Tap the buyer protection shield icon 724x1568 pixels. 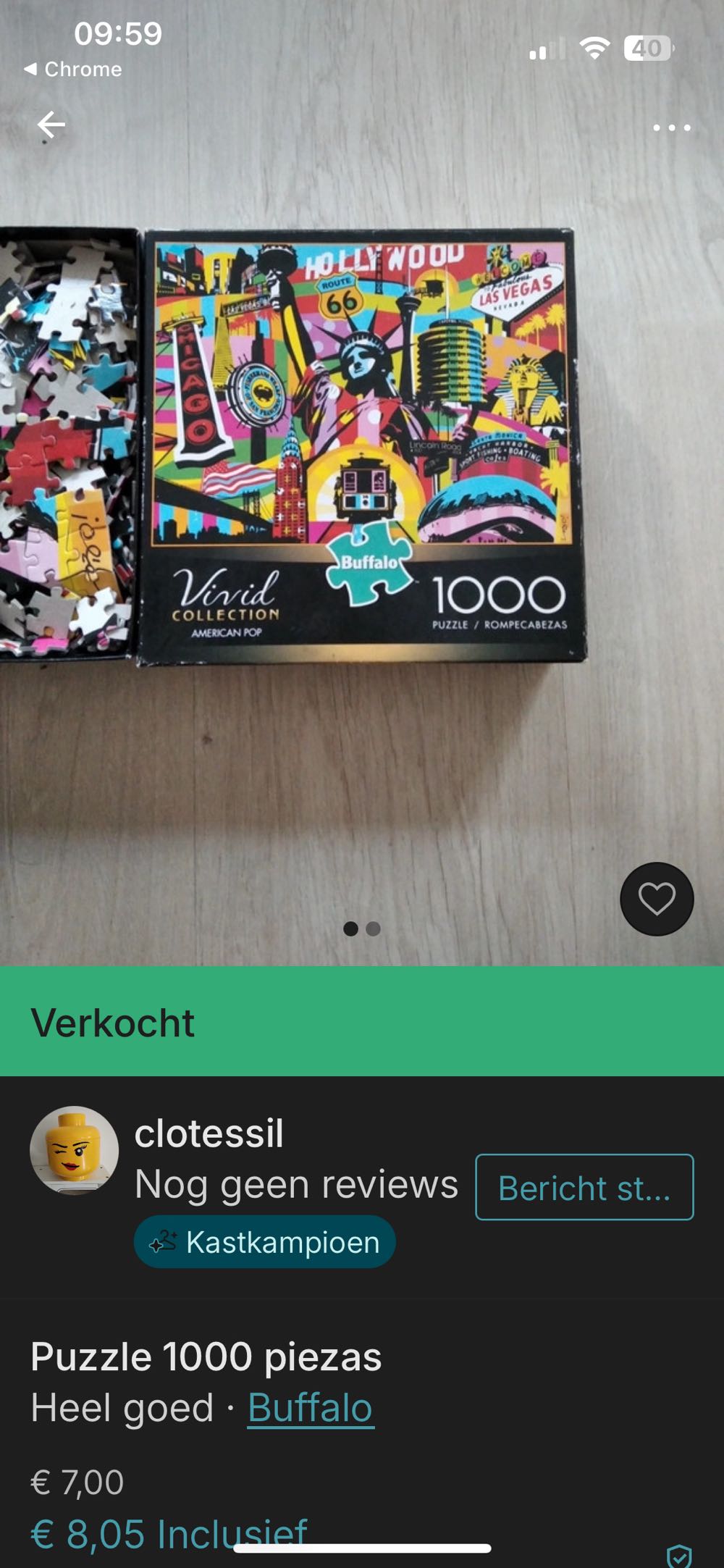coord(678,1555)
